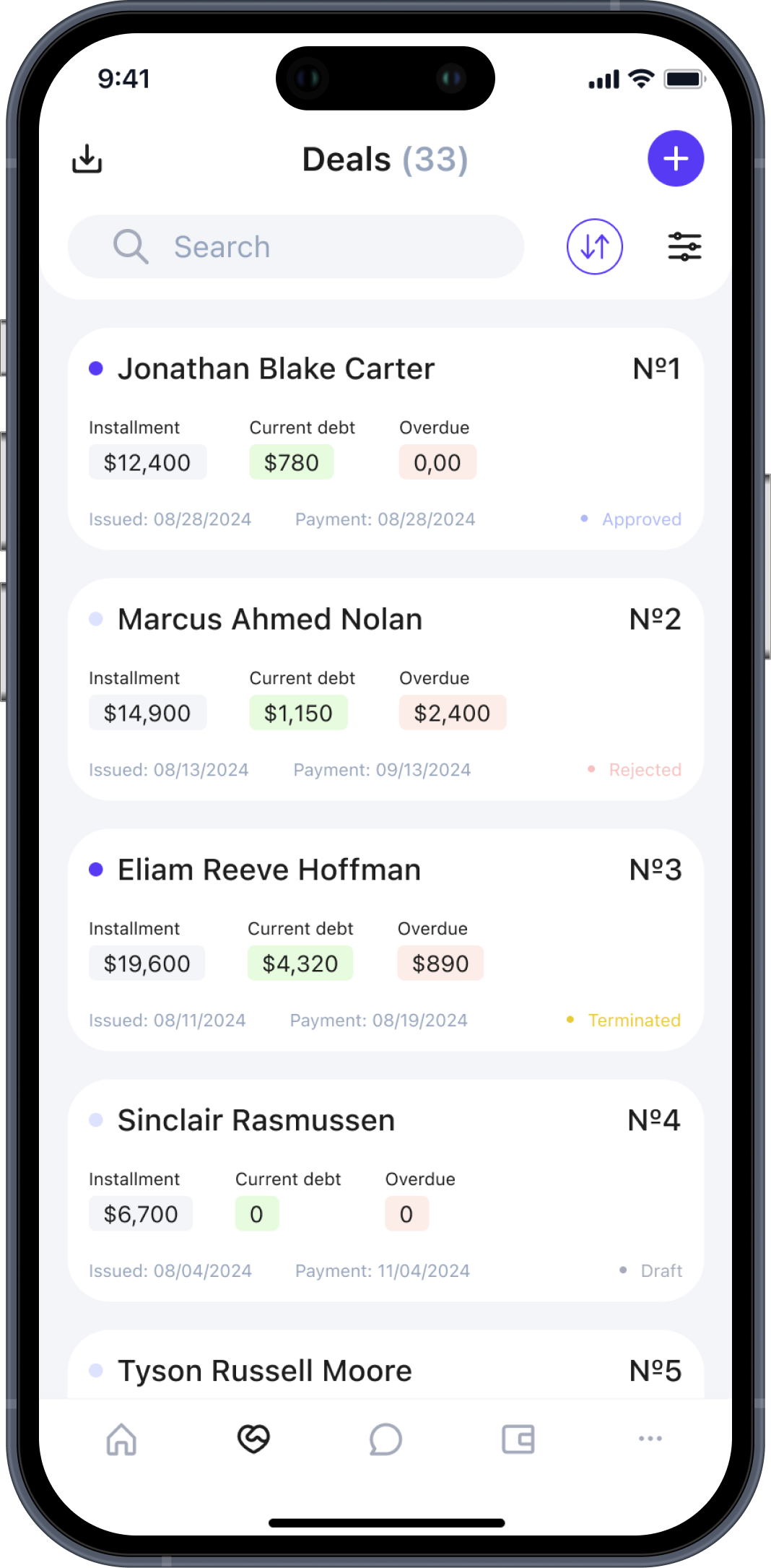Open Sinclair Rasmussen's draft deal
771x1568 pixels.
(x=385, y=1191)
